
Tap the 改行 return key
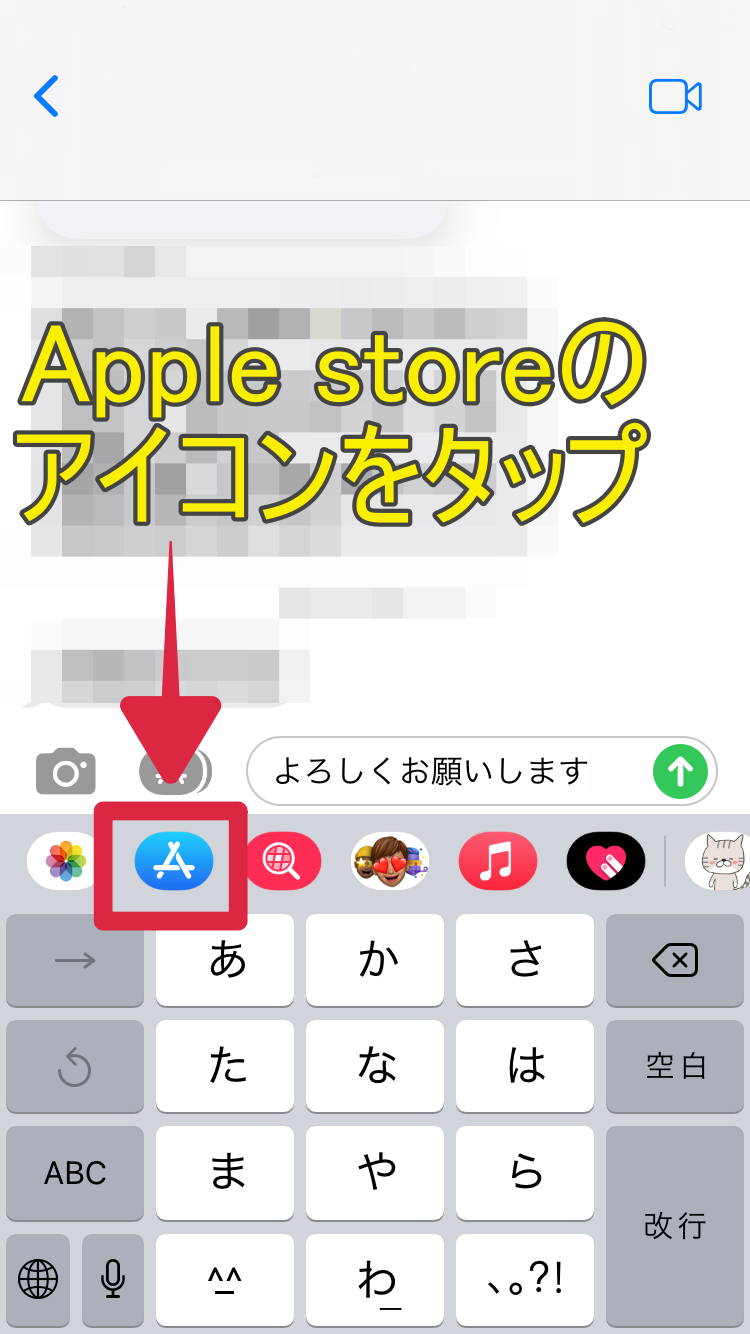coord(675,1225)
